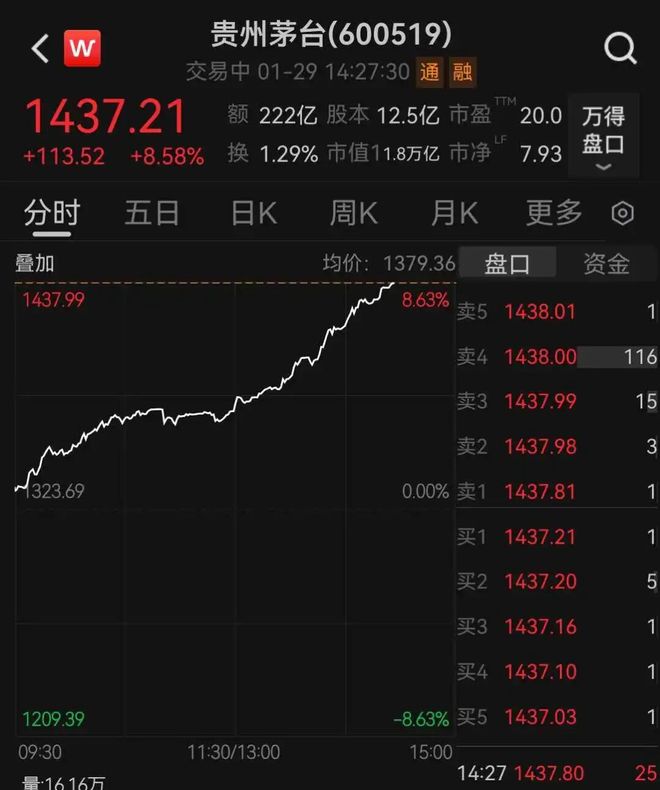Open the search magnifier
660x790 pixels.
click(x=620, y=47)
